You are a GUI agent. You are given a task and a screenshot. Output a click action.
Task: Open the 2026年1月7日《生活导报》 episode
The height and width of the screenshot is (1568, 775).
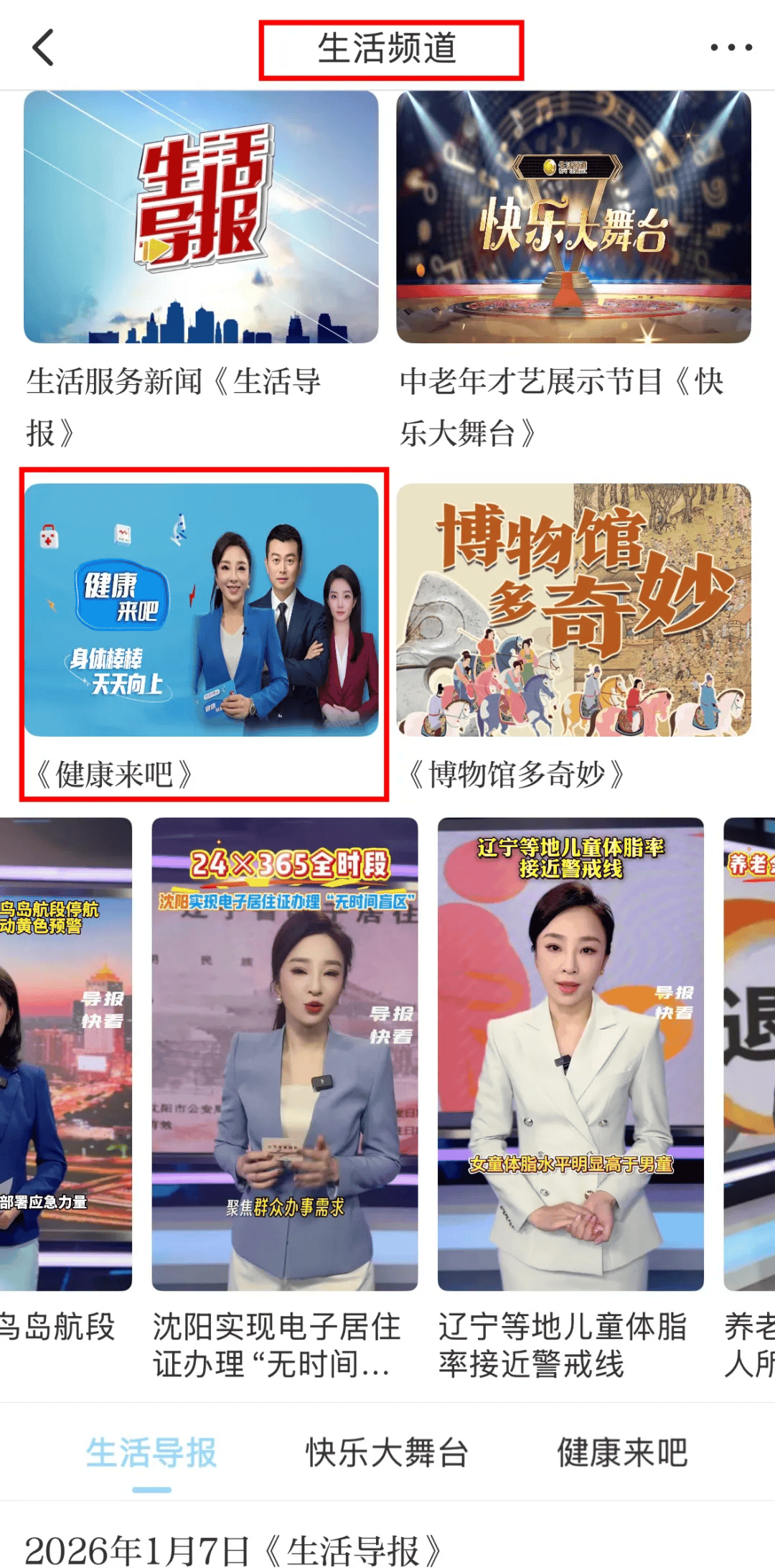pyautogui.click(x=233, y=1549)
